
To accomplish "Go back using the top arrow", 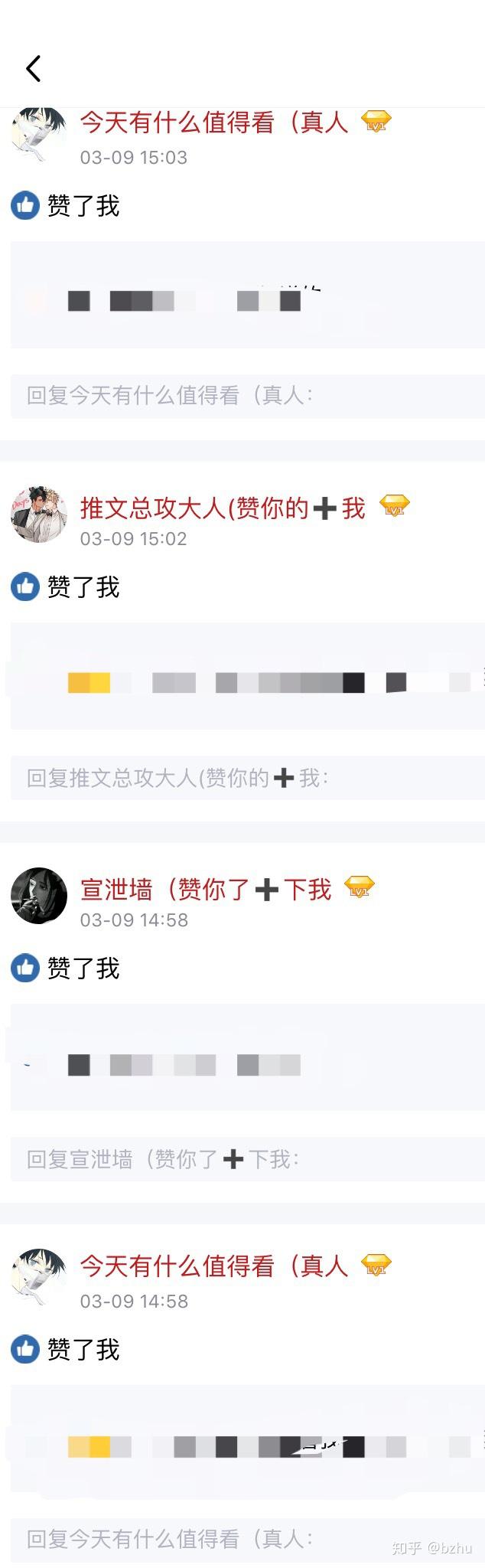I will tap(33, 69).
